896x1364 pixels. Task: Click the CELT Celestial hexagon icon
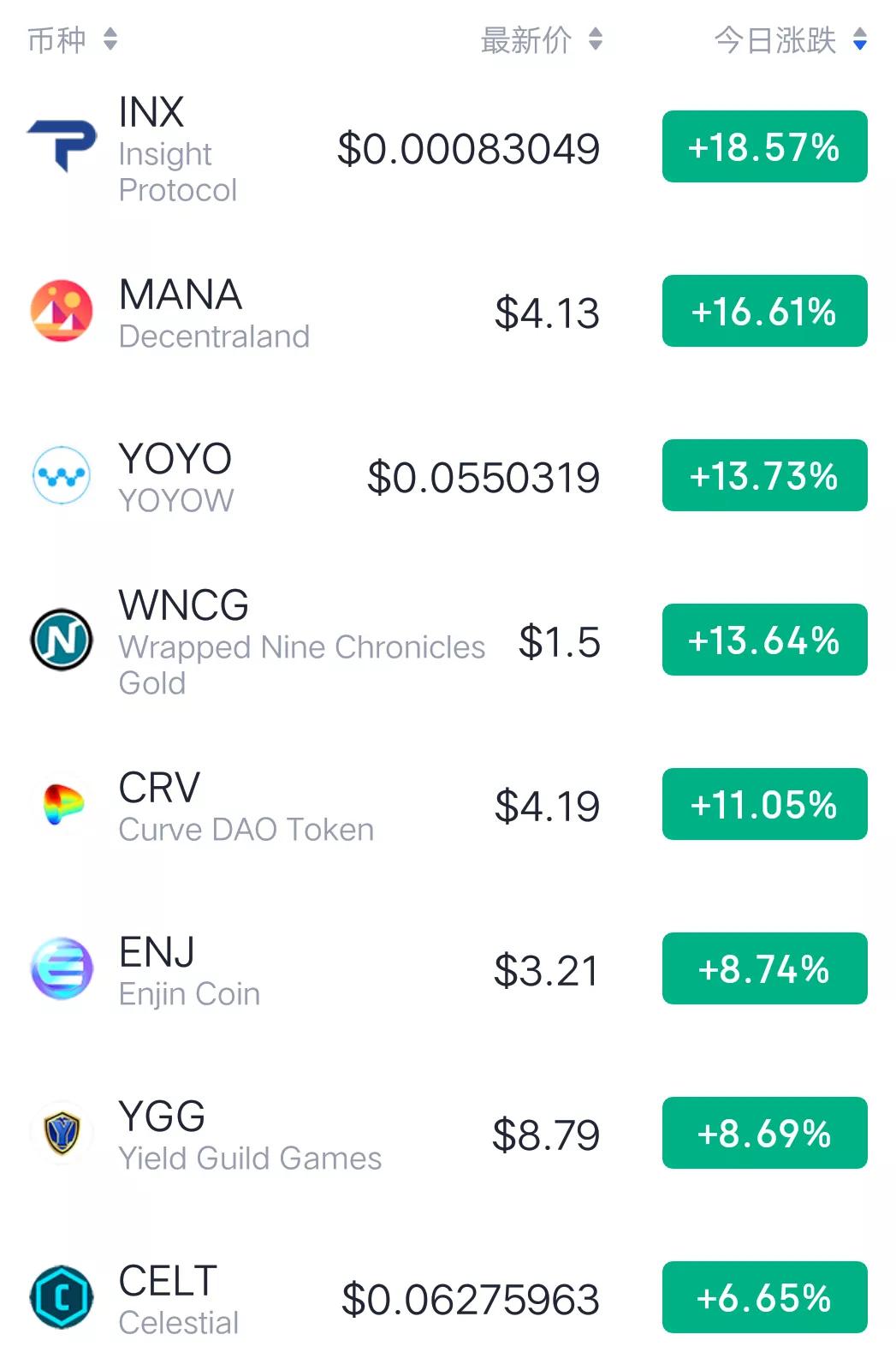point(61,1297)
